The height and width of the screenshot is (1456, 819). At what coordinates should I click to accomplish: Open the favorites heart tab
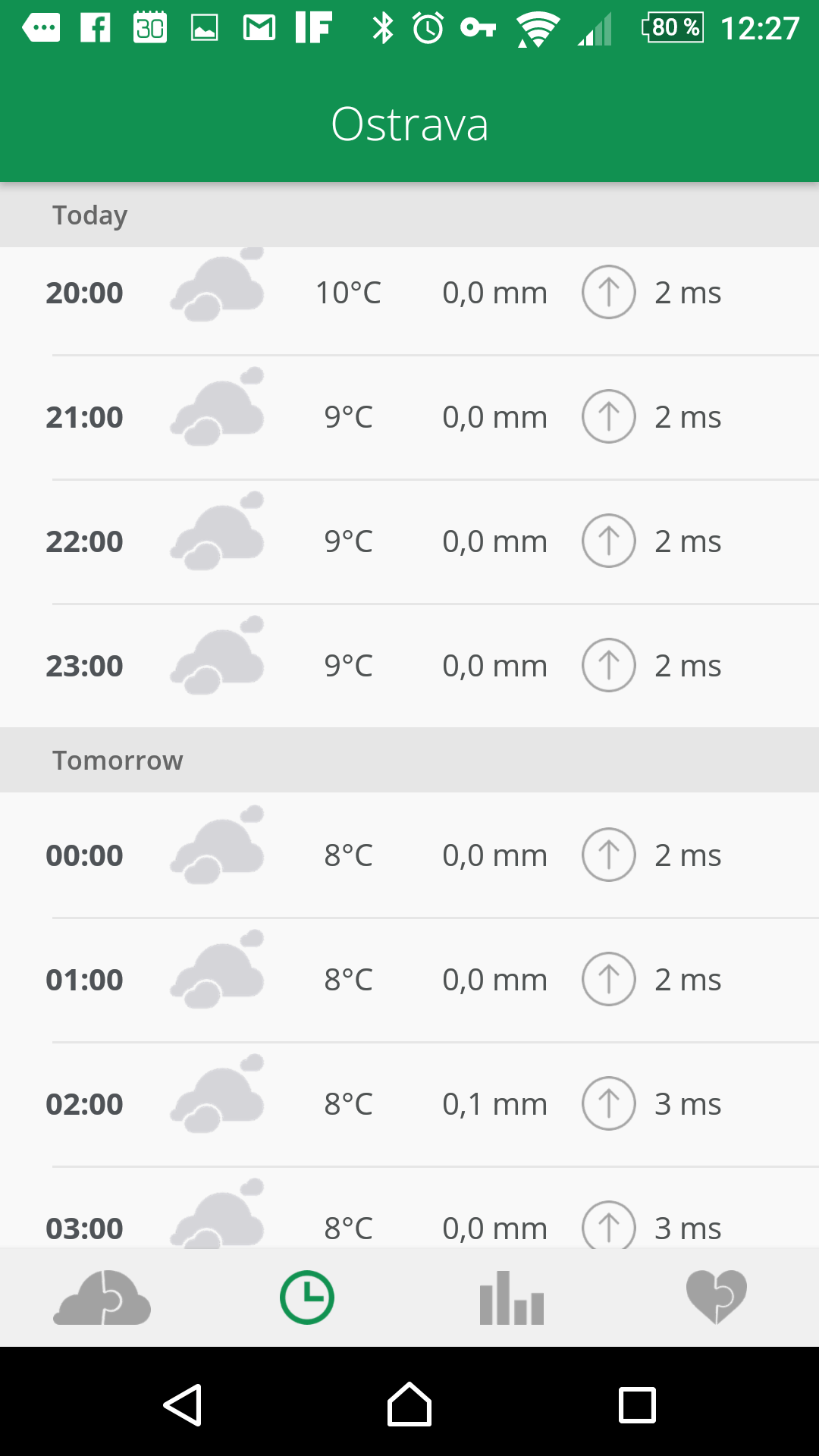point(717,1298)
